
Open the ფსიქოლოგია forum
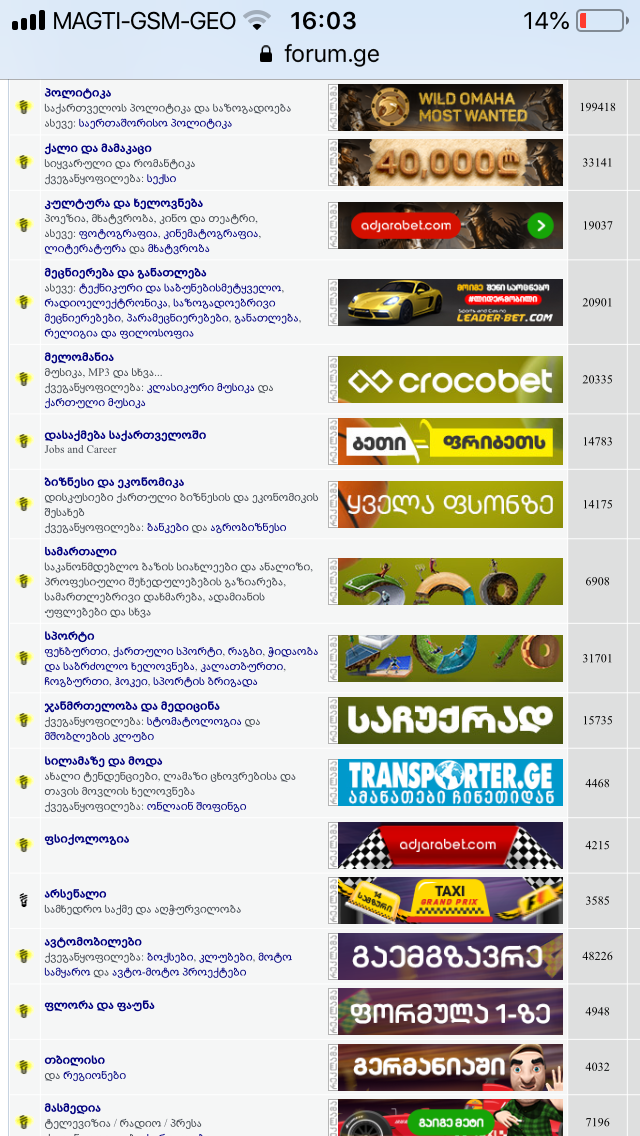pyautogui.click(x=86, y=839)
